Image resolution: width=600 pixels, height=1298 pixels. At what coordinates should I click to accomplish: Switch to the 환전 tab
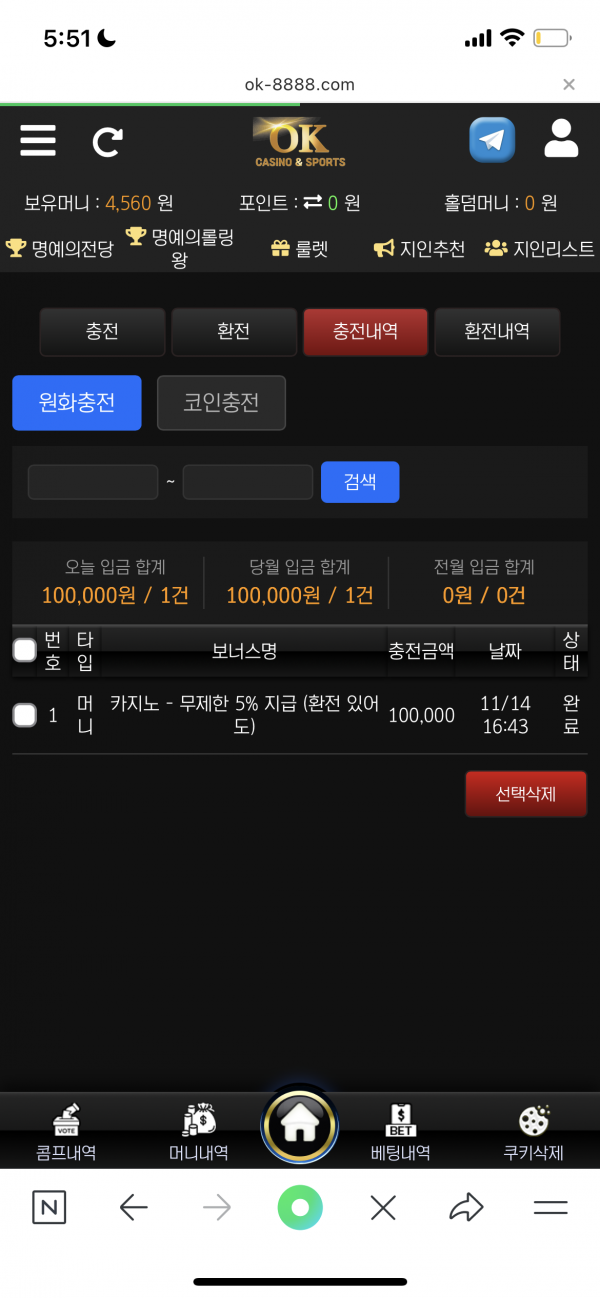[234, 332]
